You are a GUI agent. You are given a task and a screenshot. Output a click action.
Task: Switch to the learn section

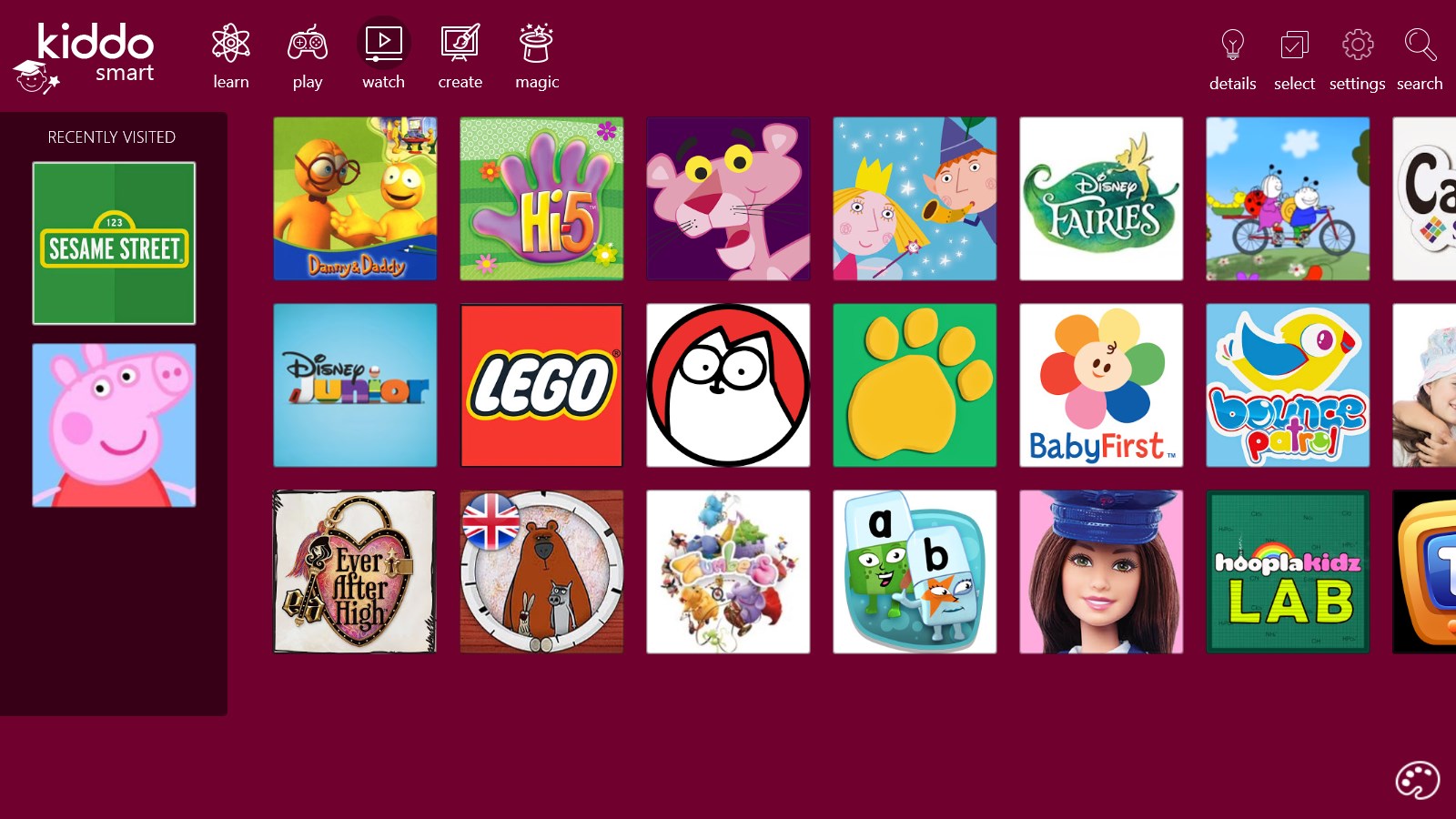point(231,56)
